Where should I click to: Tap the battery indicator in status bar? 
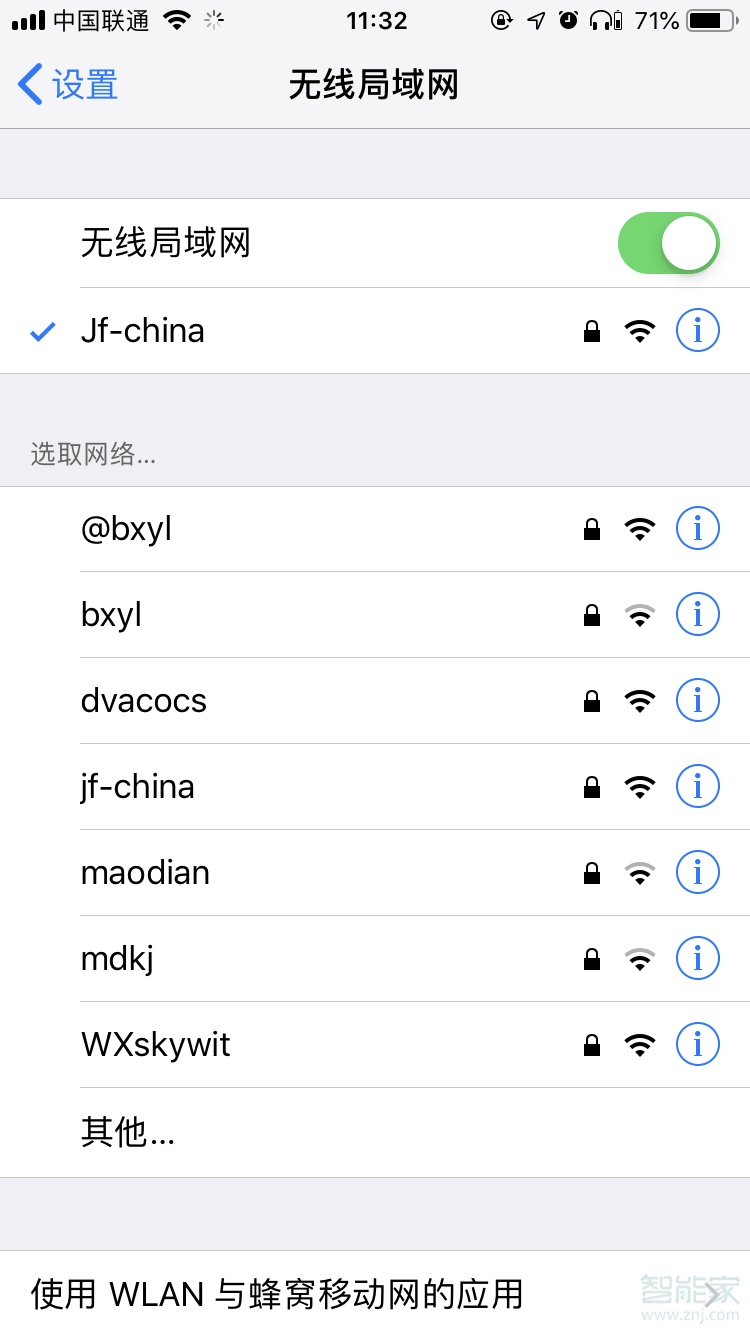click(707, 21)
